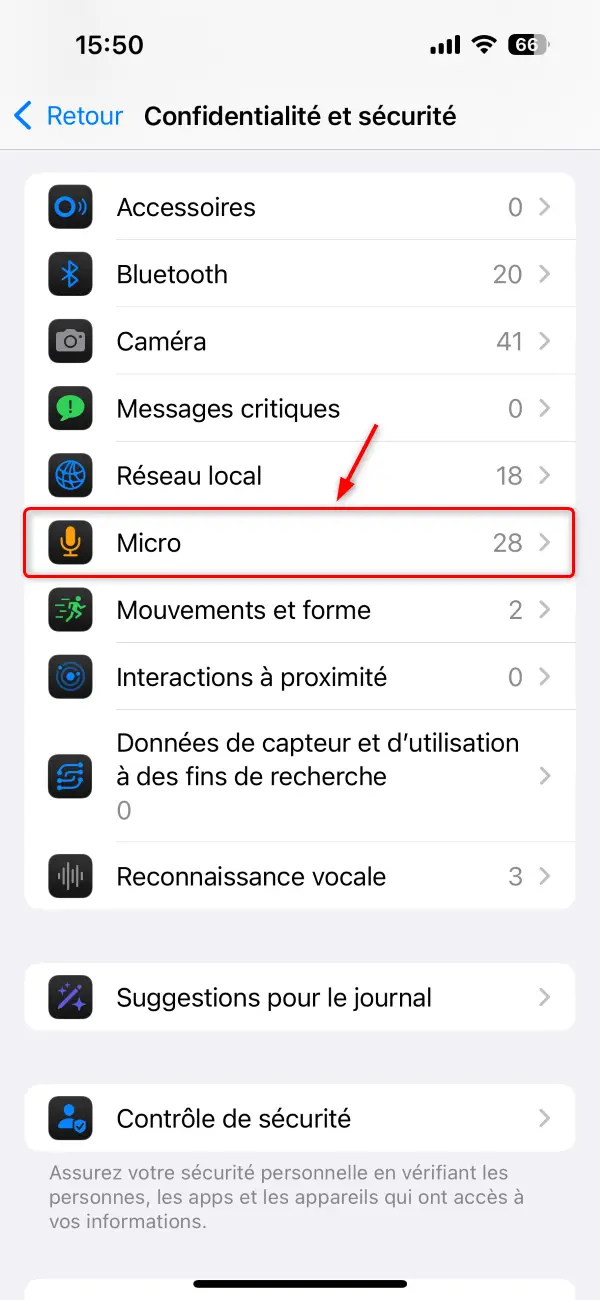Open Suggestions pour le journal
This screenshot has width=600, height=1300.
300,997
